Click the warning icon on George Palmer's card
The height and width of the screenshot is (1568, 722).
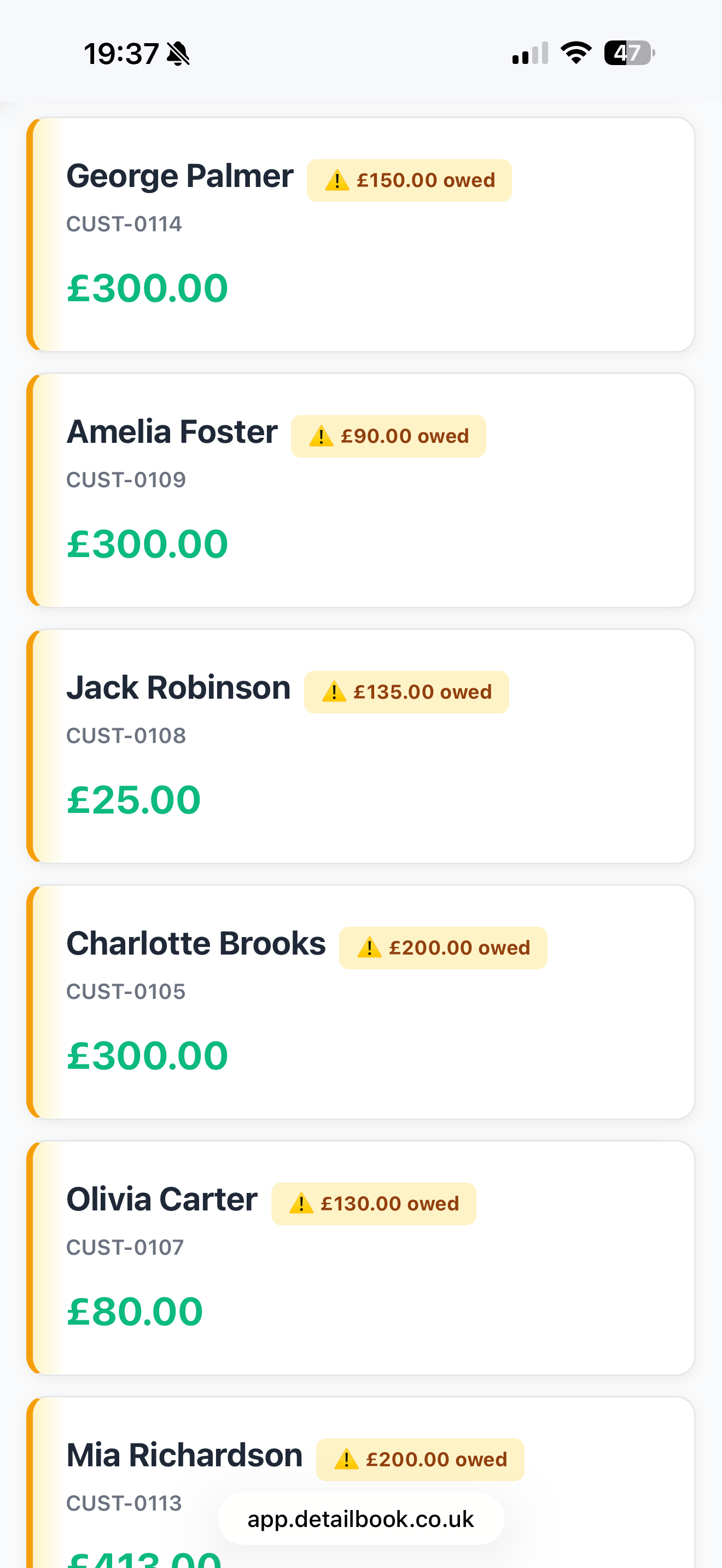pyautogui.click(x=336, y=179)
